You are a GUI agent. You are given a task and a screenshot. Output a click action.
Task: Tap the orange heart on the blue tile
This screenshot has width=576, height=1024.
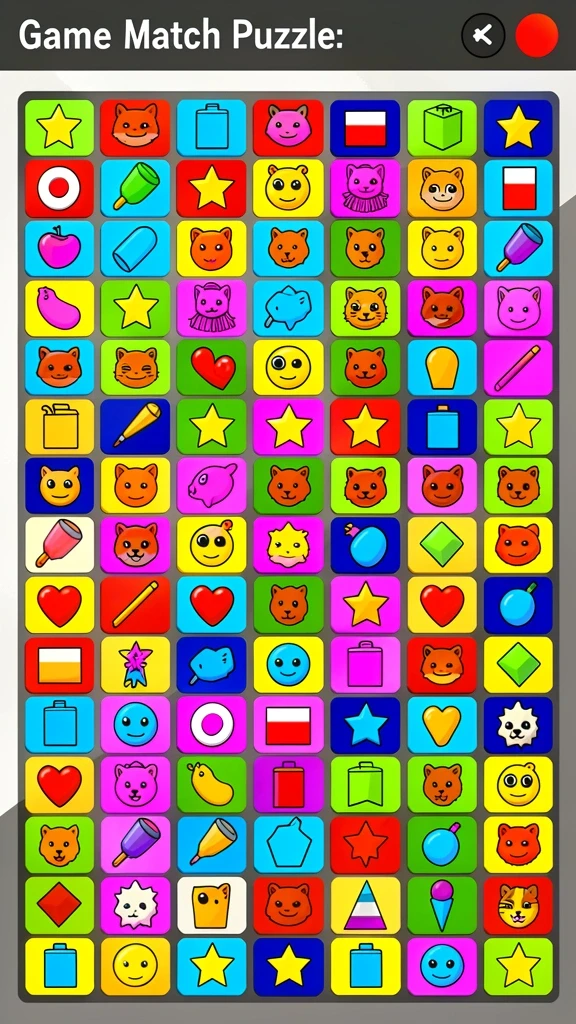[x=442, y=725]
